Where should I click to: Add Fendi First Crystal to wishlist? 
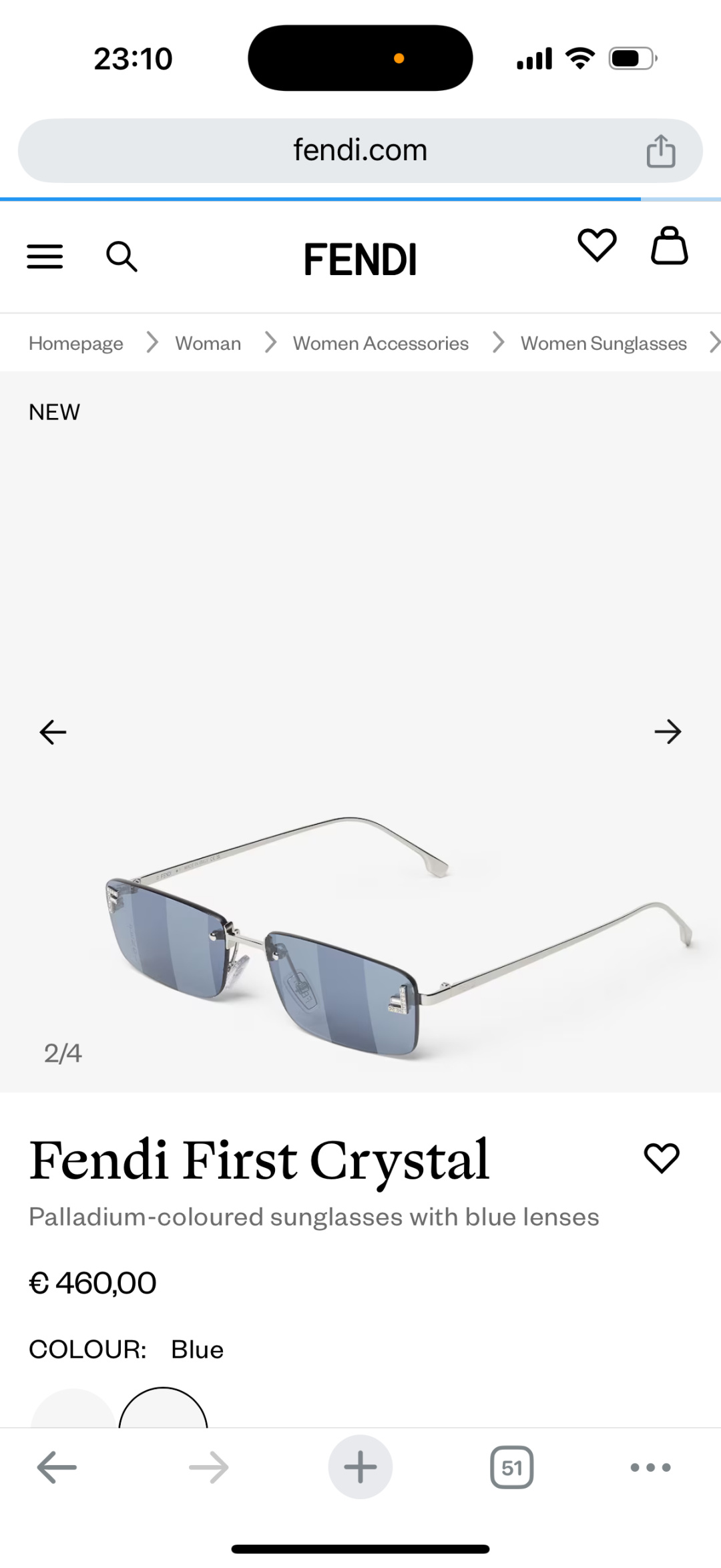pos(661,1157)
